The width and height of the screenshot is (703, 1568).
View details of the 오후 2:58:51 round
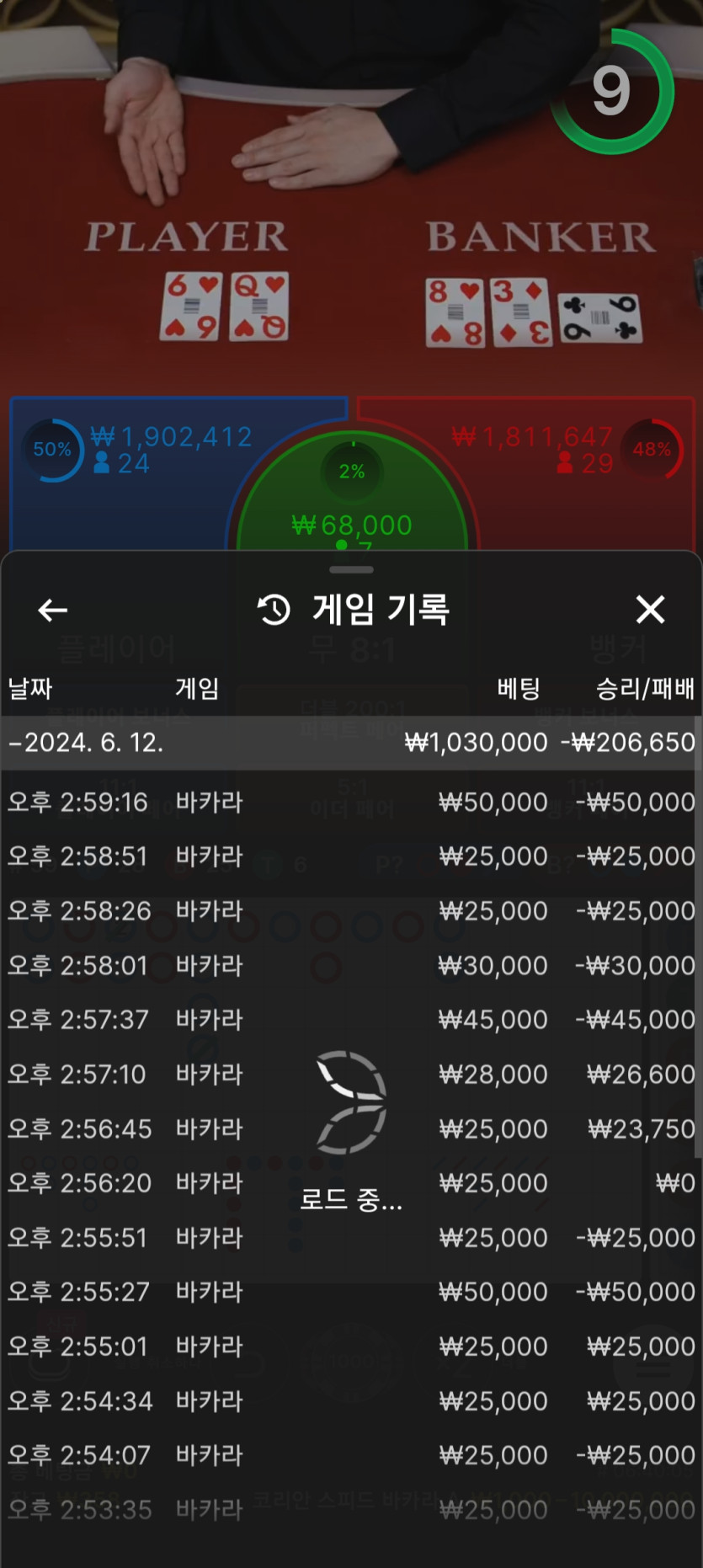point(351,856)
